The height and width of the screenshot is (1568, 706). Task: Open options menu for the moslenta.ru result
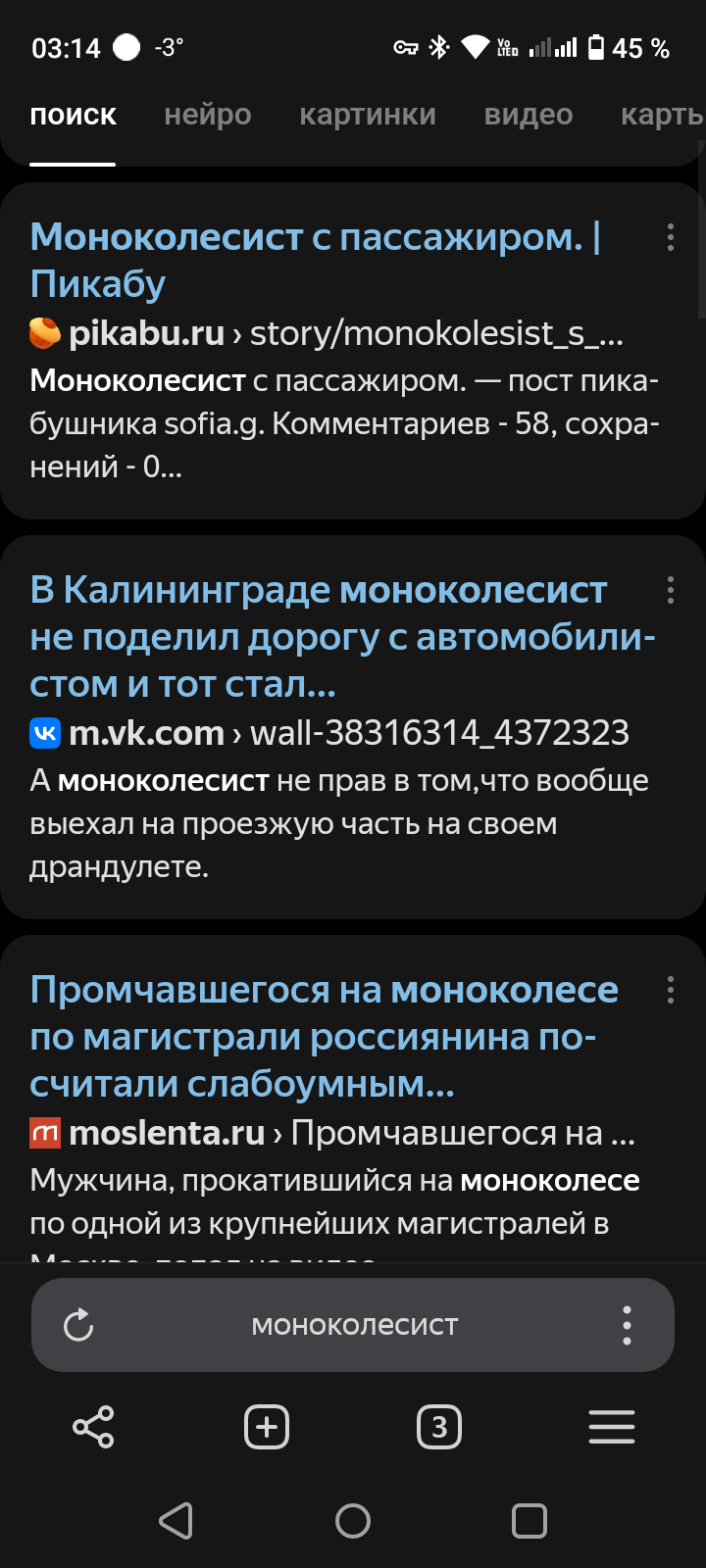[671, 990]
